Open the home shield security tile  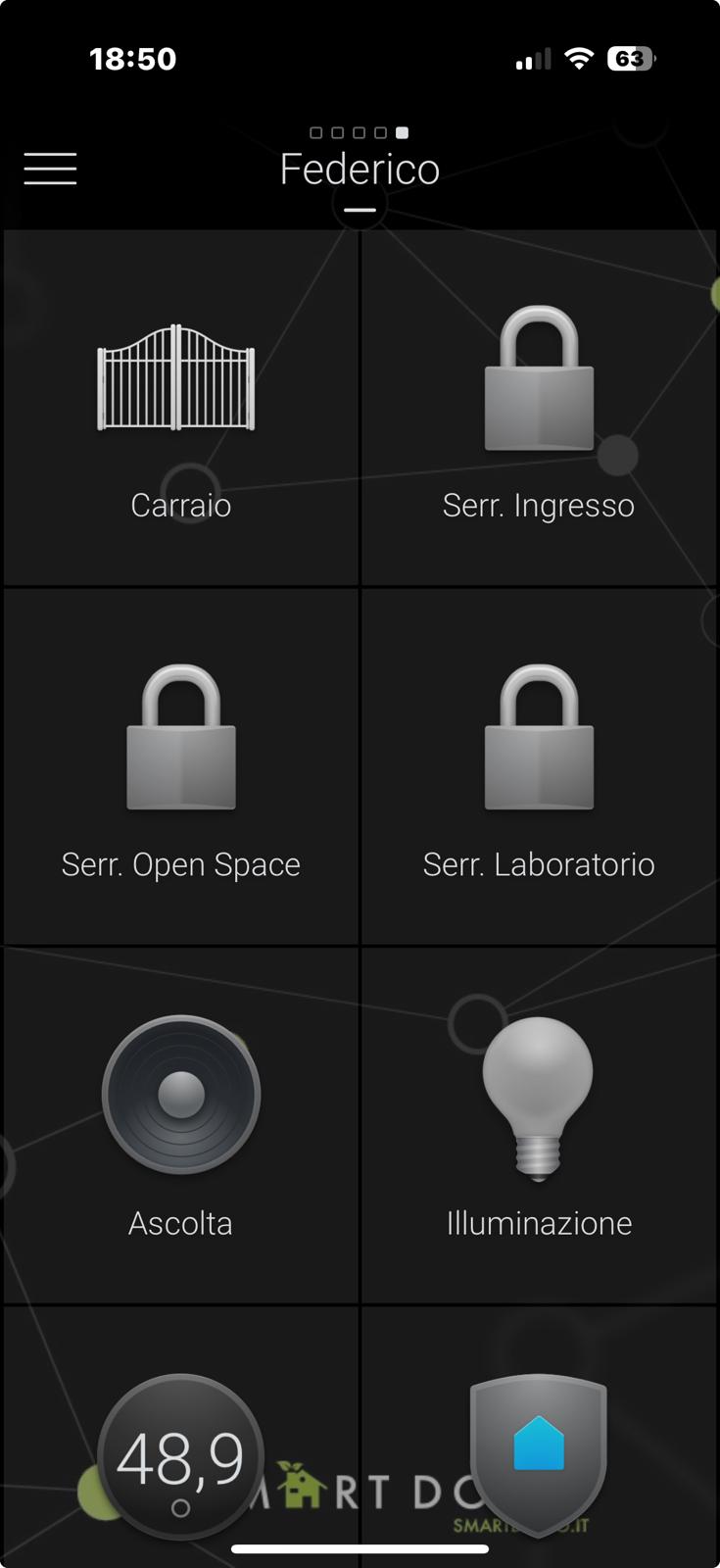coord(539,1450)
